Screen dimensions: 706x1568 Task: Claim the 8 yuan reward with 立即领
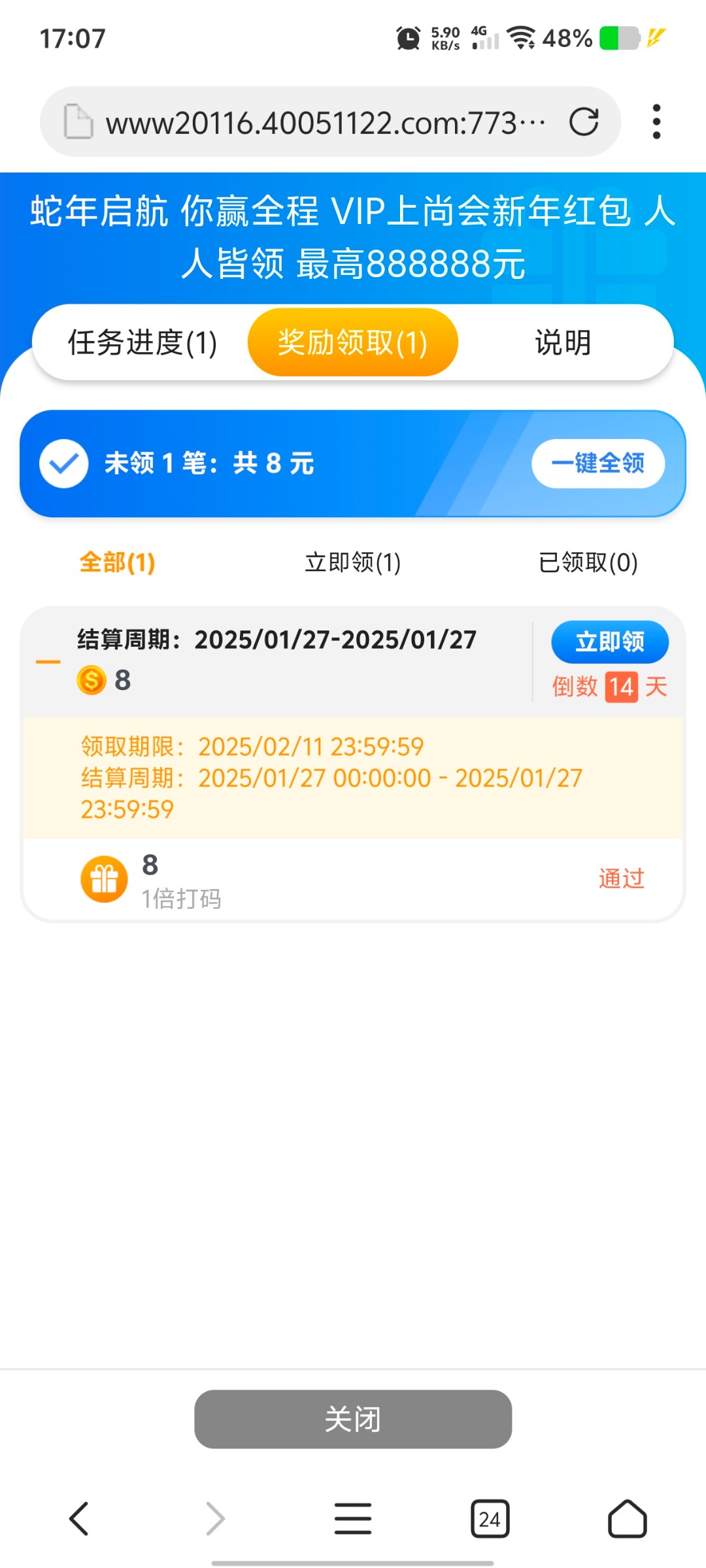coord(610,642)
